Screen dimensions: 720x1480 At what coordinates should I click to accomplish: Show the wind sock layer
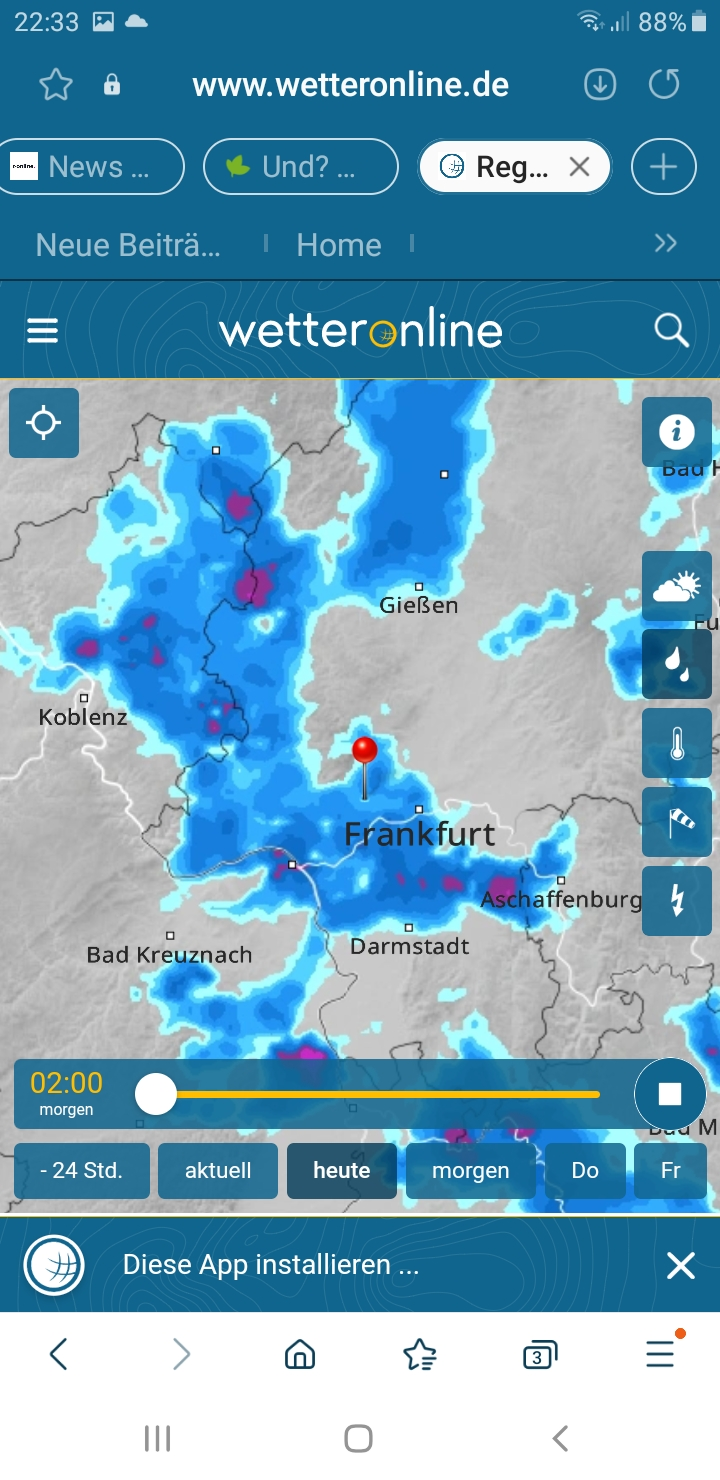coord(677,822)
